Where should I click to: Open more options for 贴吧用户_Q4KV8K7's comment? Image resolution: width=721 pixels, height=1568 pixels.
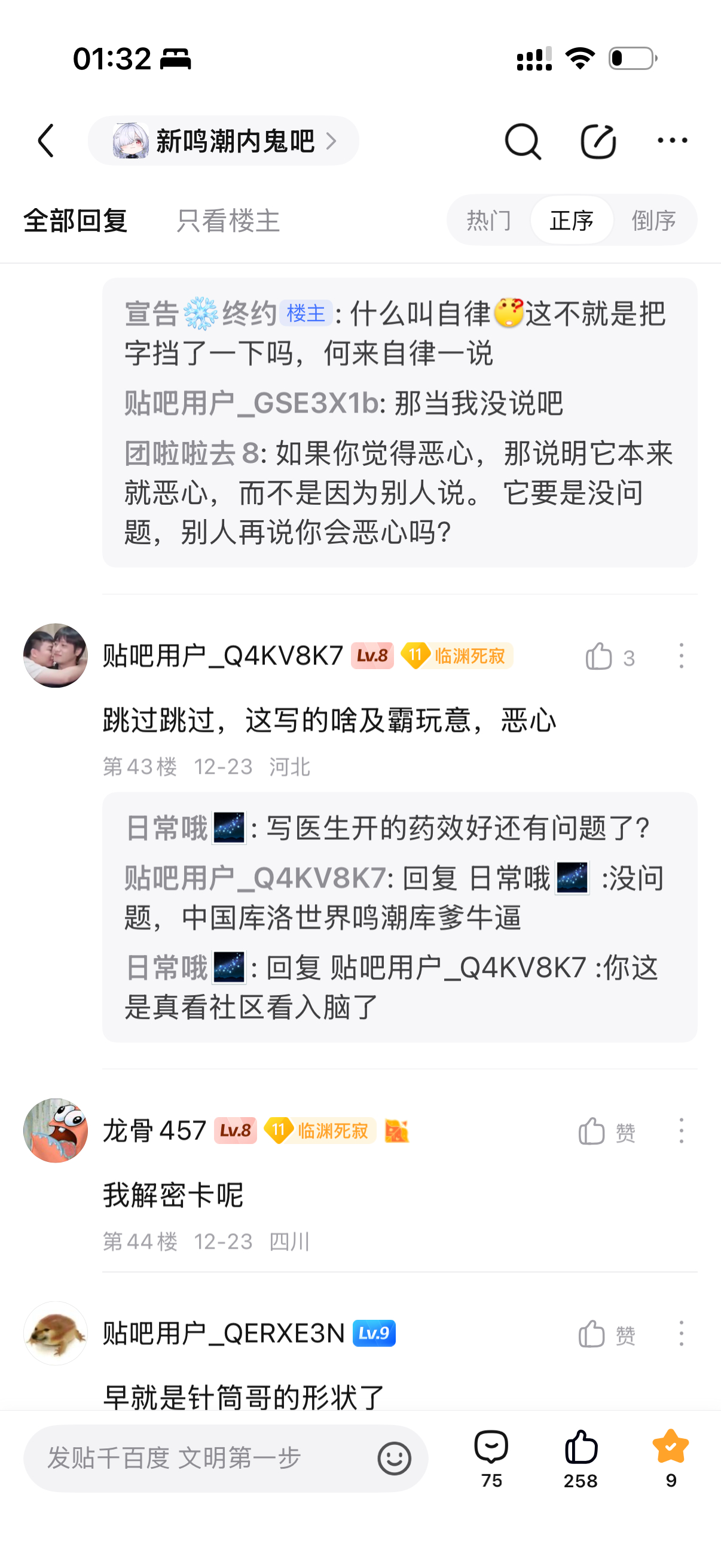tap(681, 656)
